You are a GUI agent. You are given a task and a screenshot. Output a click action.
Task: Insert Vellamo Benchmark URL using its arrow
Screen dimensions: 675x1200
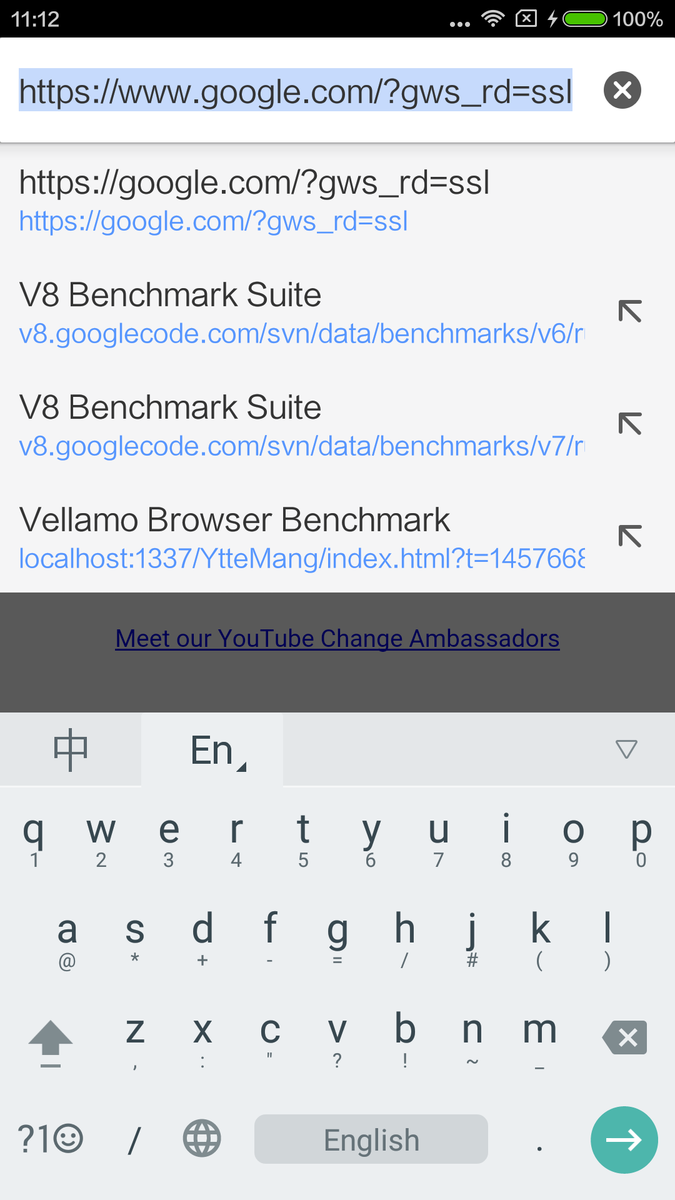pyautogui.click(x=629, y=536)
